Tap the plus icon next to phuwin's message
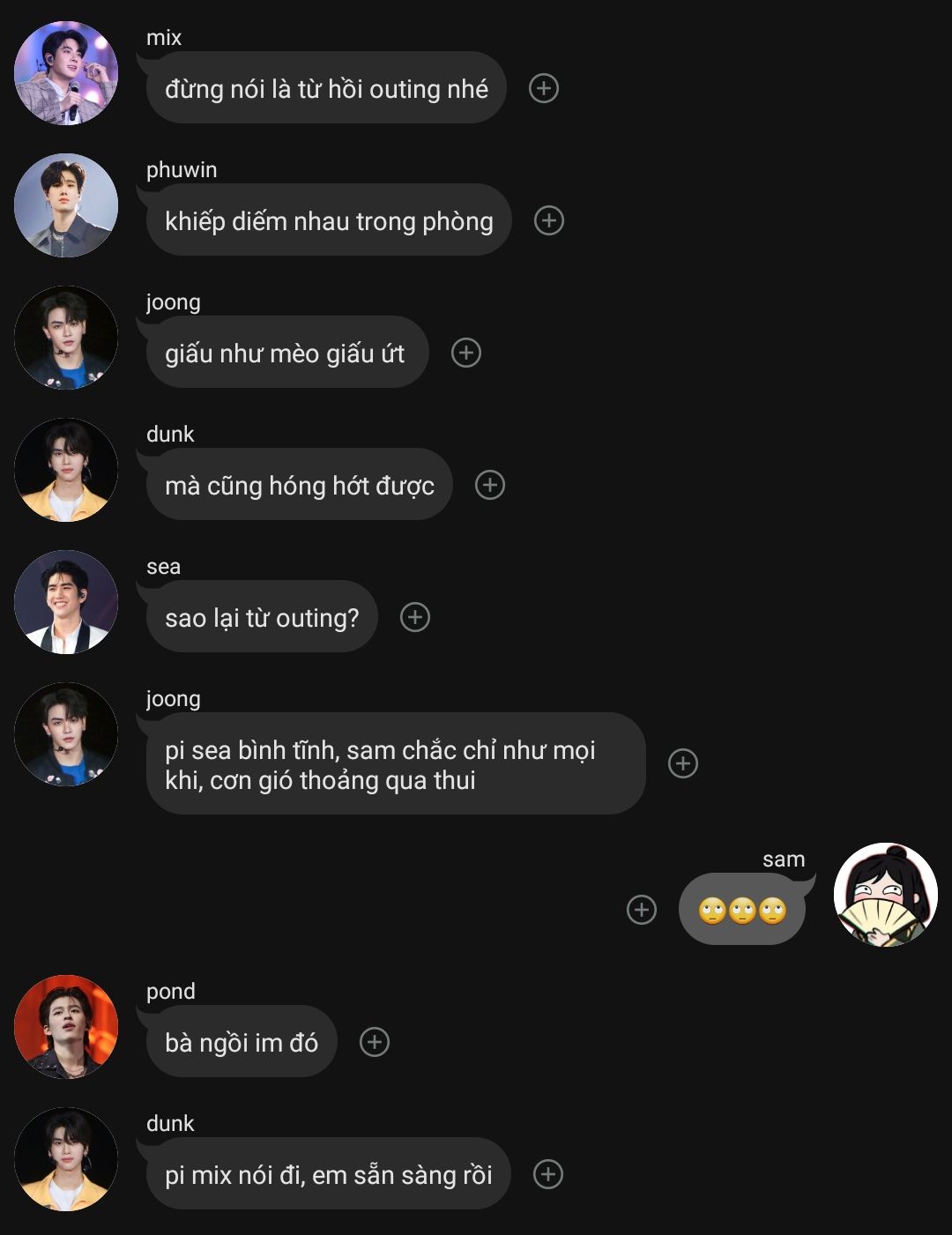 [549, 220]
